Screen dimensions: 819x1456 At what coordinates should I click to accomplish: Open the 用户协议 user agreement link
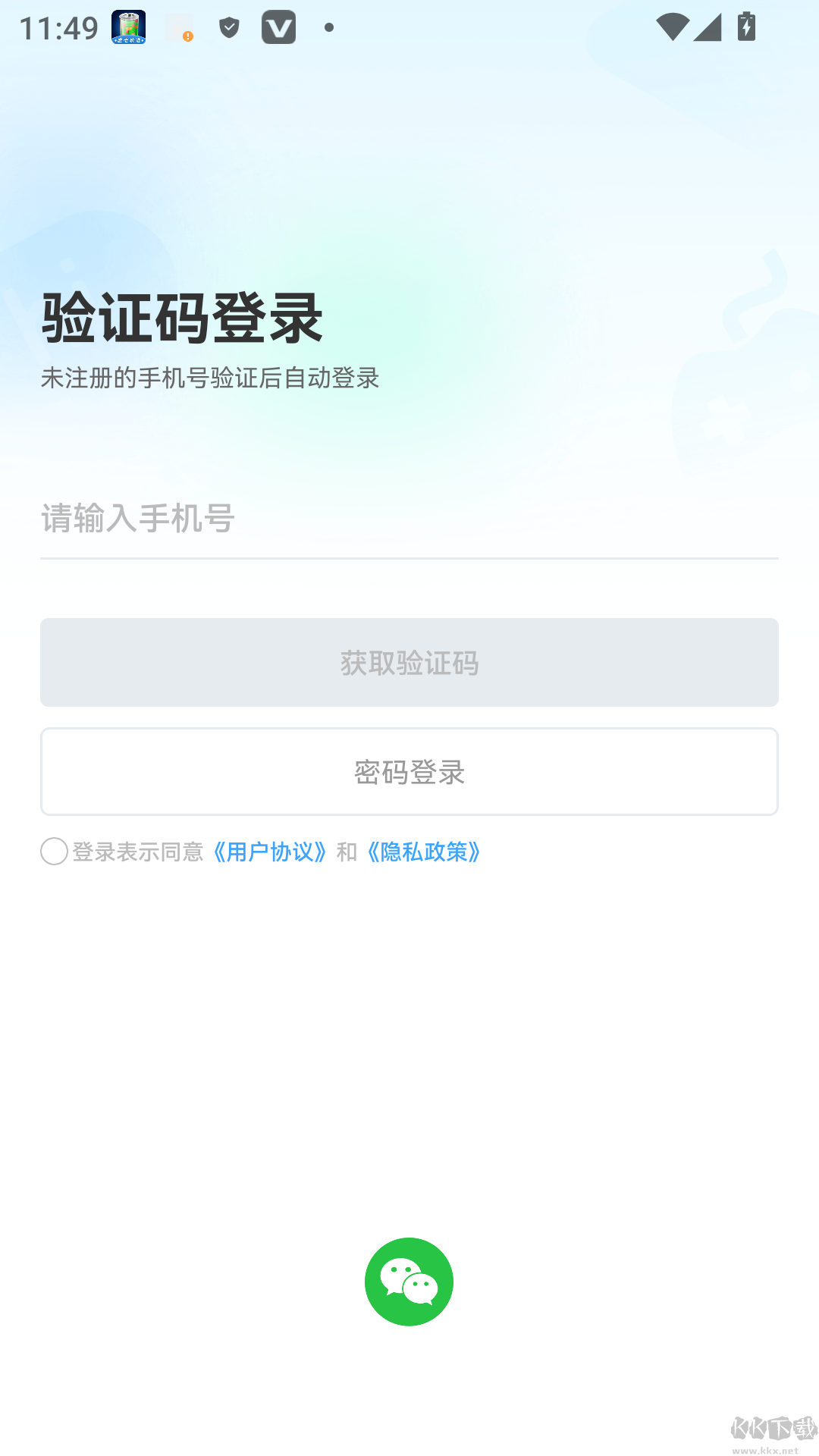pos(269,852)
